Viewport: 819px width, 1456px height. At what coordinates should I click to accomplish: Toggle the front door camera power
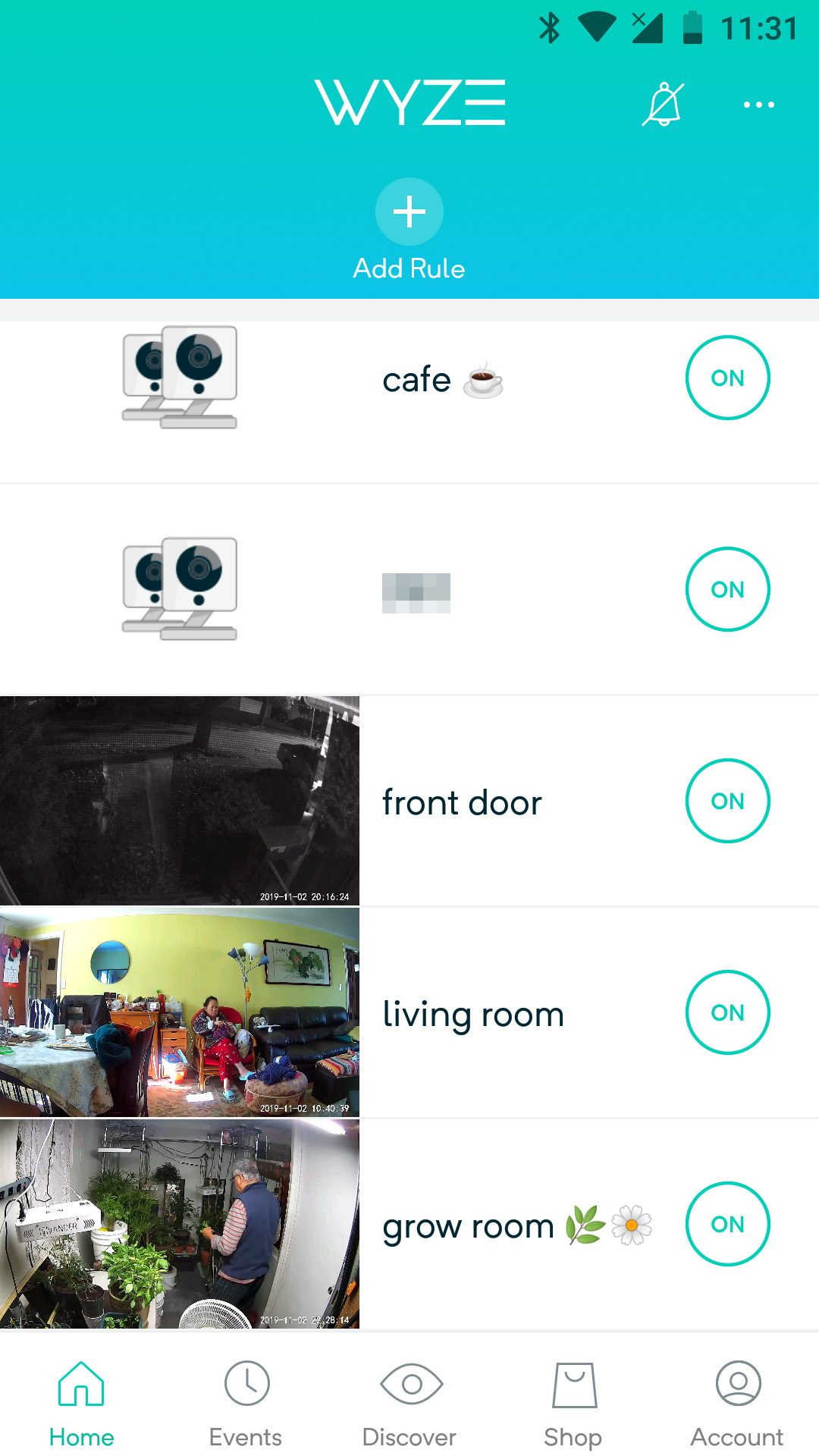click(727, 801)
